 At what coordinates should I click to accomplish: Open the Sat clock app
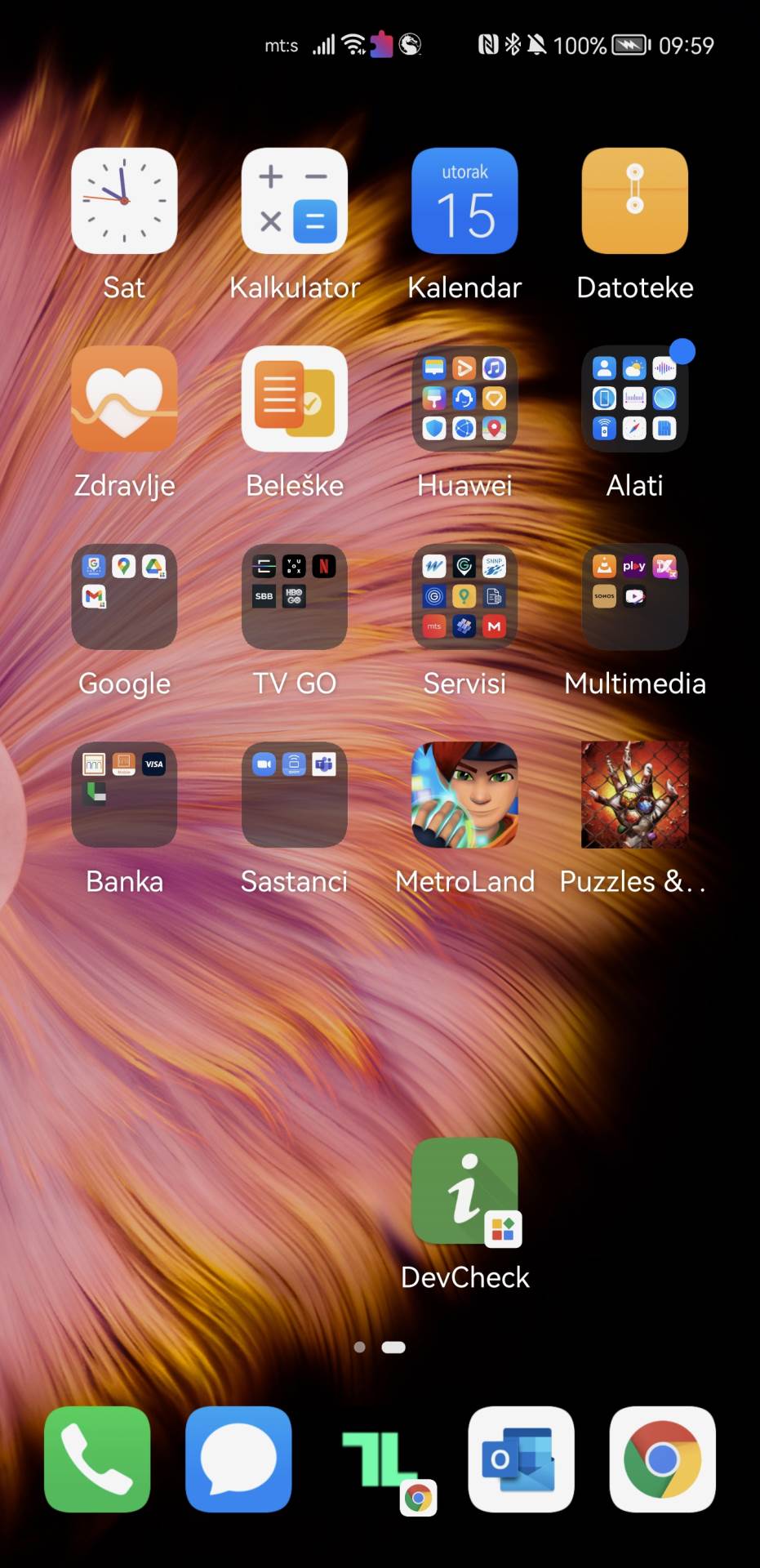[x=124, y=201]
